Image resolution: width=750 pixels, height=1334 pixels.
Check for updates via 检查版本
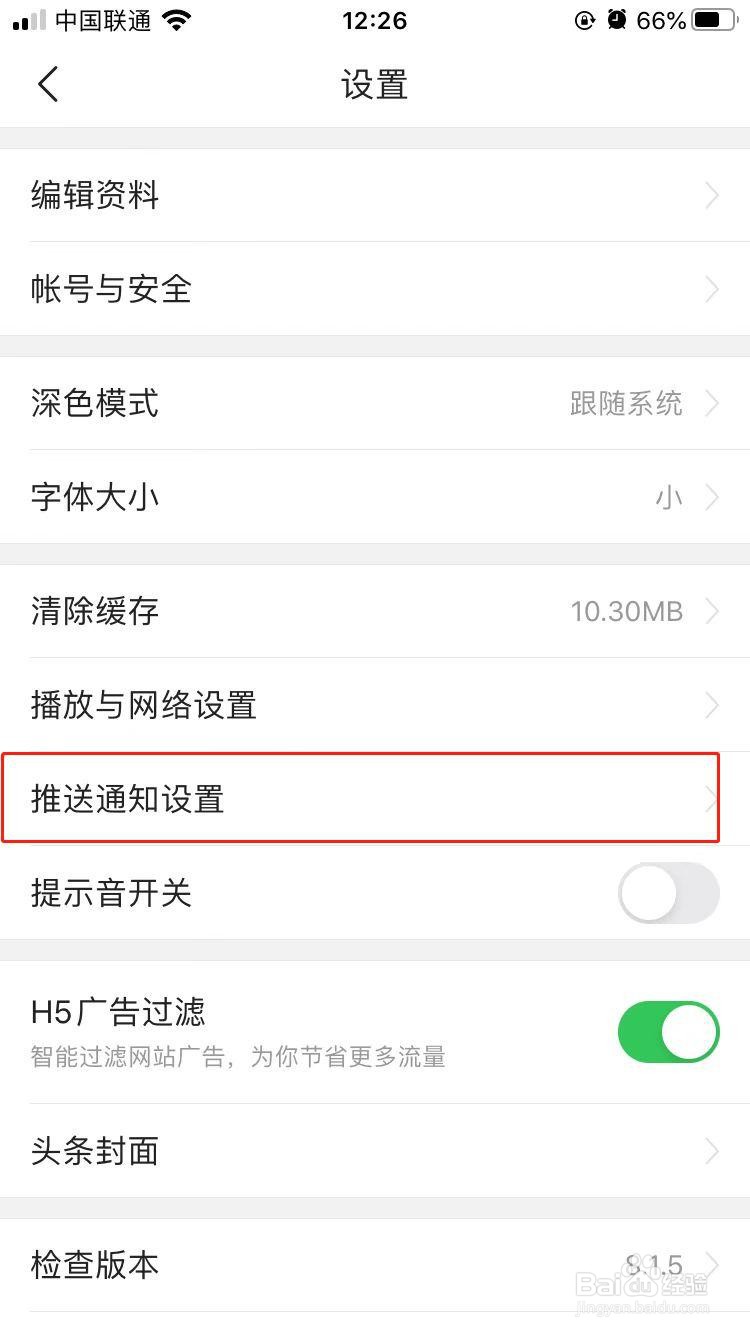pos(375,1264)
